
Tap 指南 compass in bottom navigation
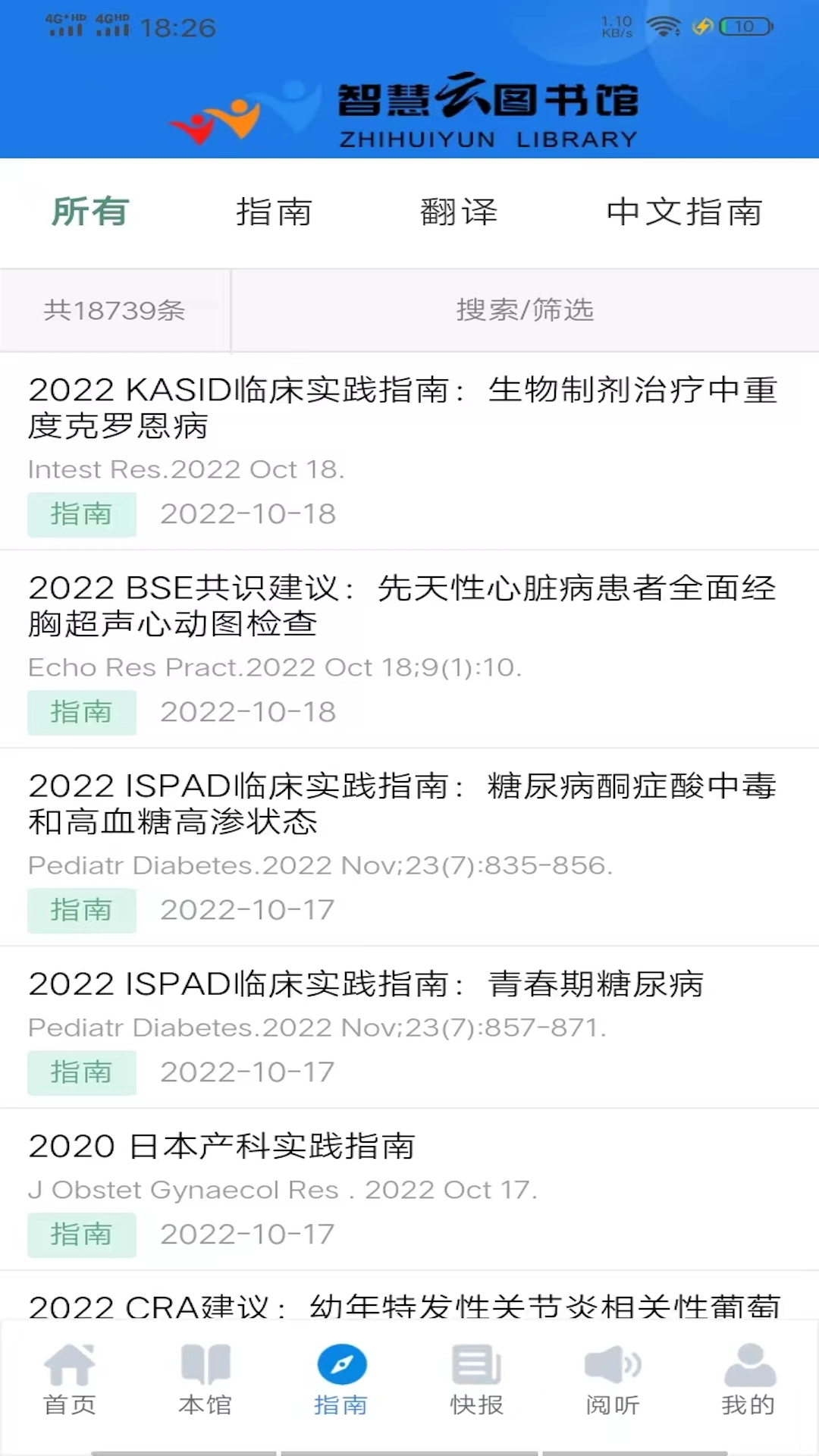point(341,1380)
